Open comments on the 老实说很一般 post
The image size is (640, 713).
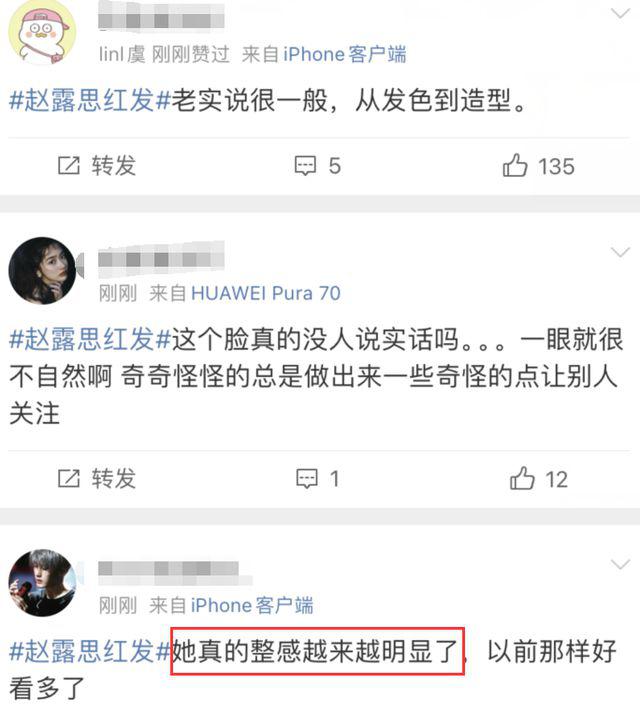318,165
